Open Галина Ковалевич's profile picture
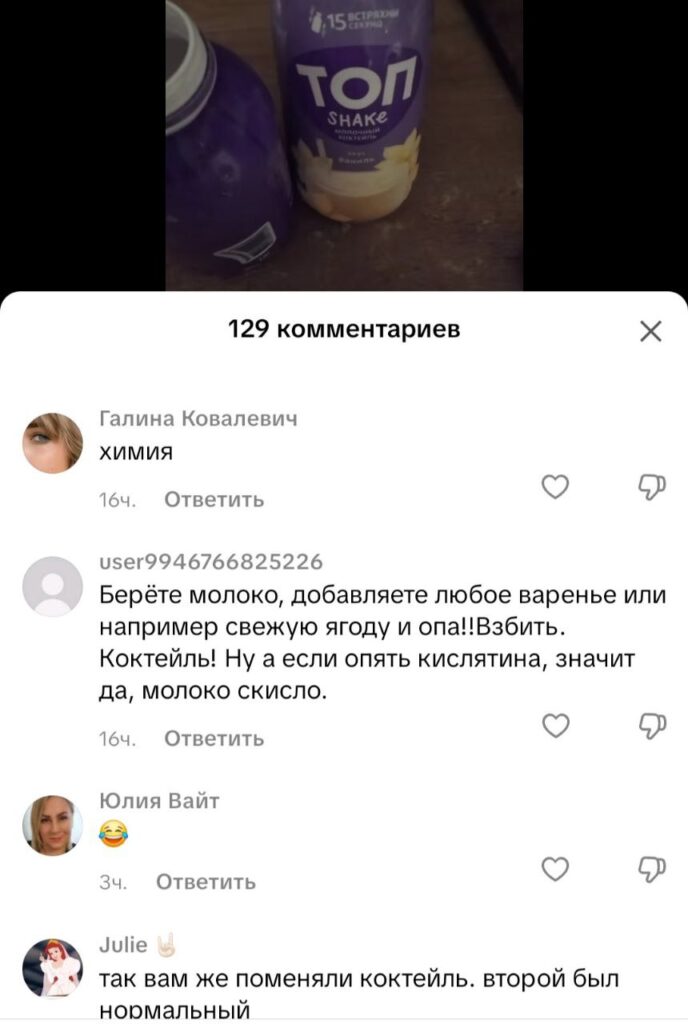The width and height of the screenshot is (688, 1024). pos(52,442)
